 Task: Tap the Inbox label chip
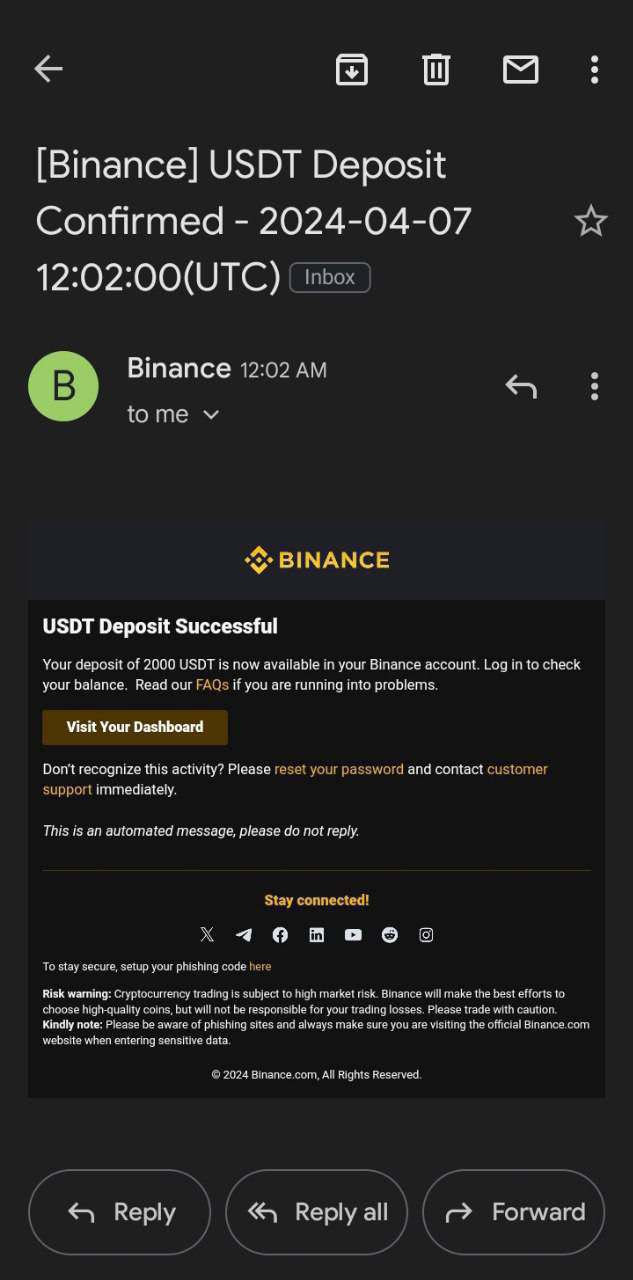point(330,277)
